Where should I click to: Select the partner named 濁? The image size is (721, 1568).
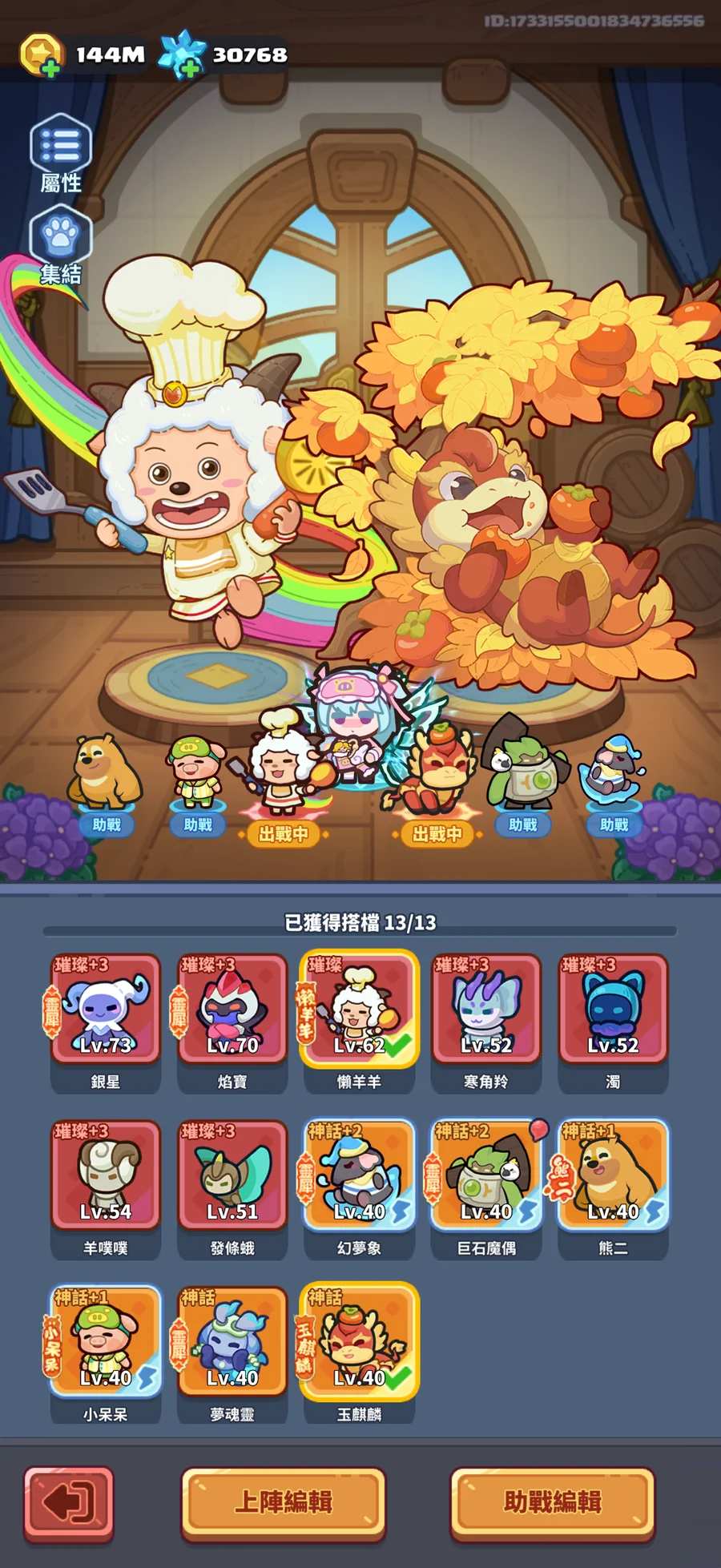tap(613, 1010)
